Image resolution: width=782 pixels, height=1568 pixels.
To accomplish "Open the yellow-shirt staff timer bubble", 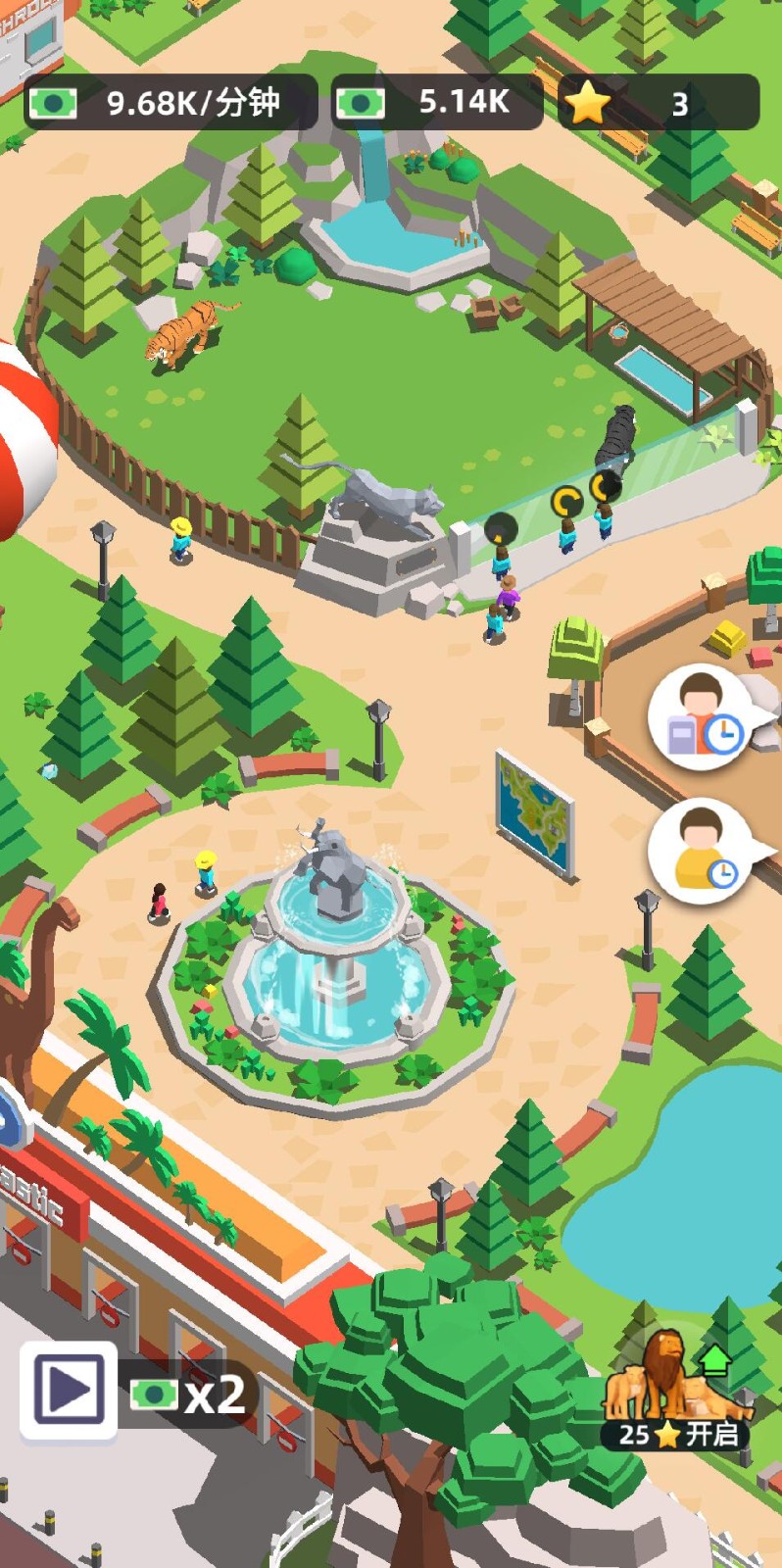I will [x=699, y=851].
